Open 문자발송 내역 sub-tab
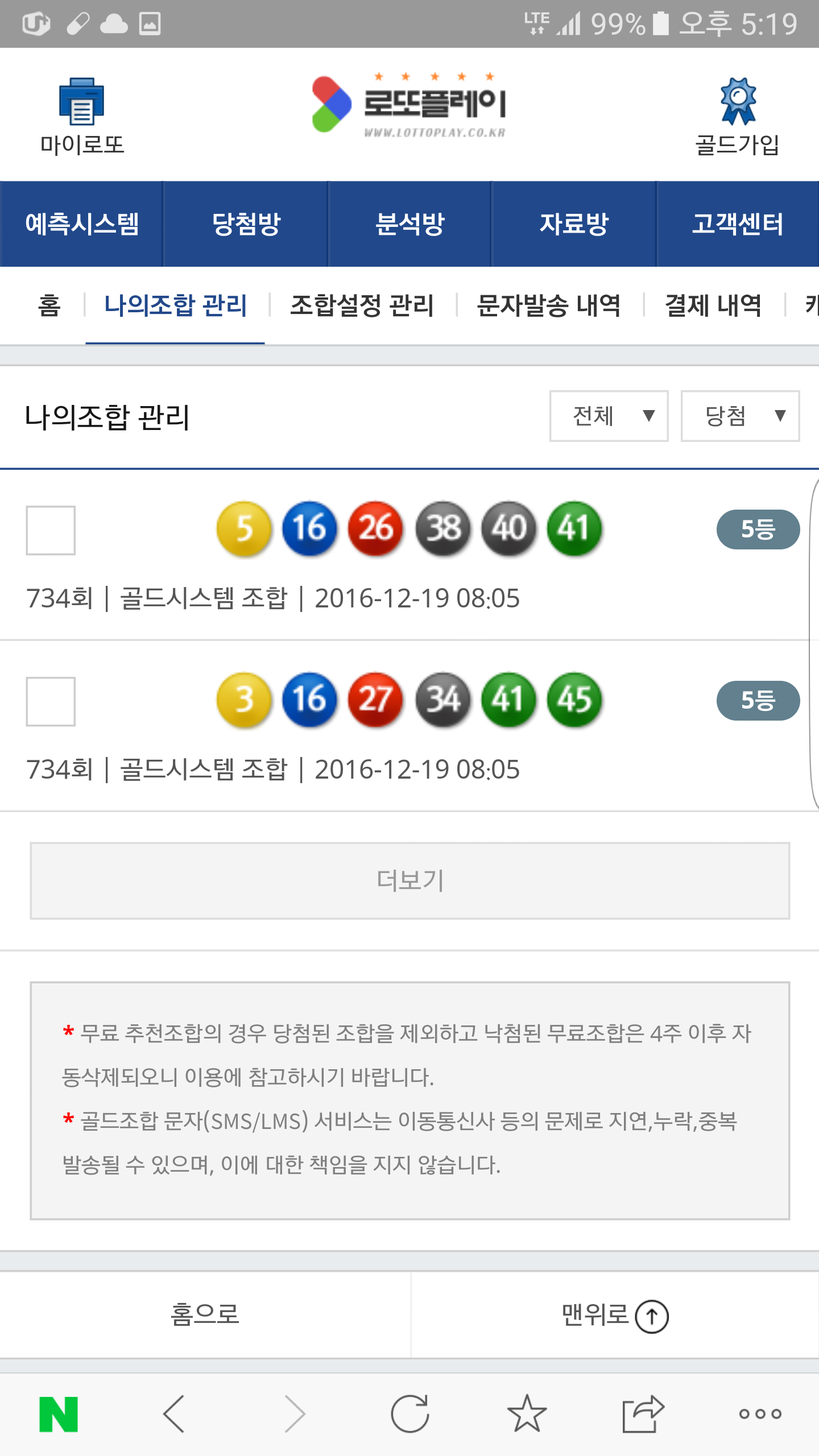 [x=548, y=305]
